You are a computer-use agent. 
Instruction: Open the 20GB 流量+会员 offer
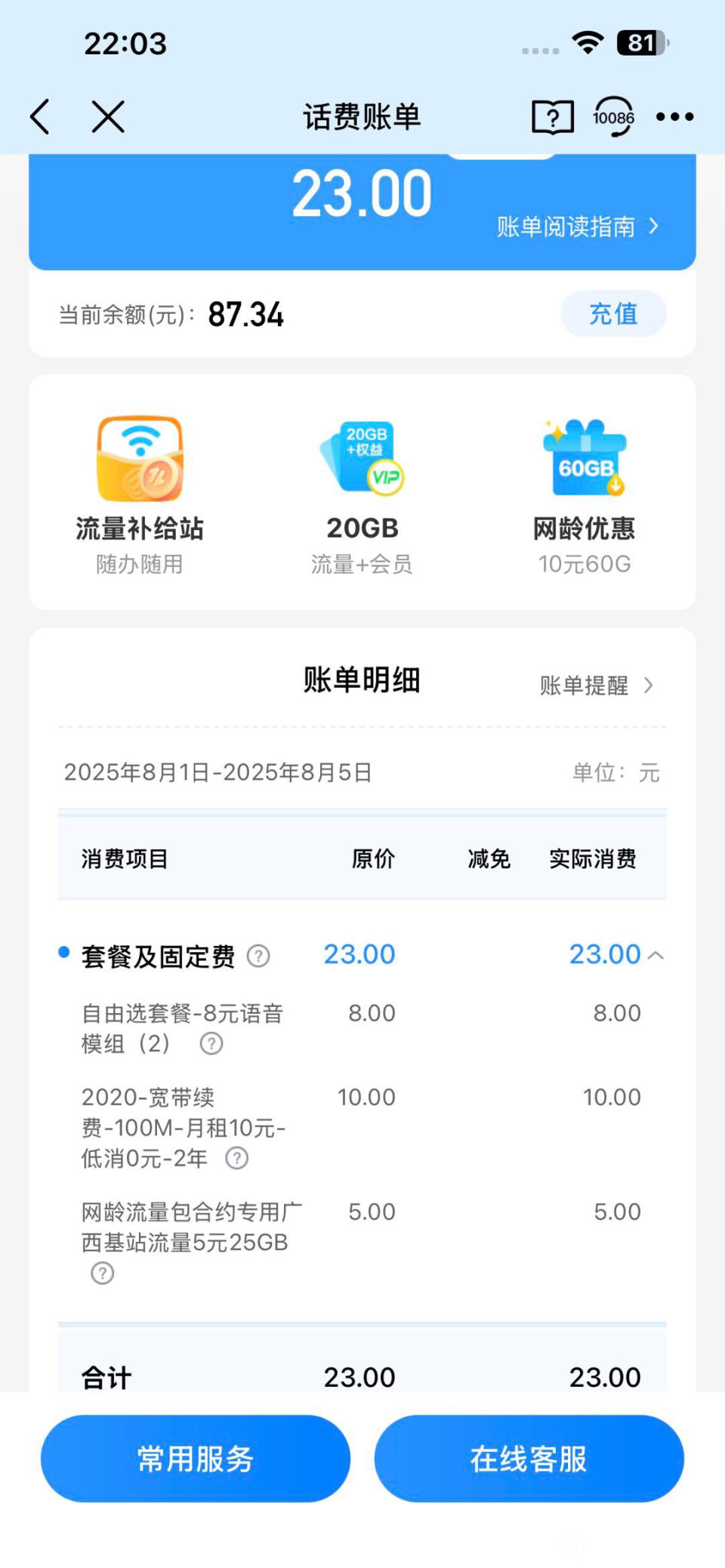click(362, 494)
